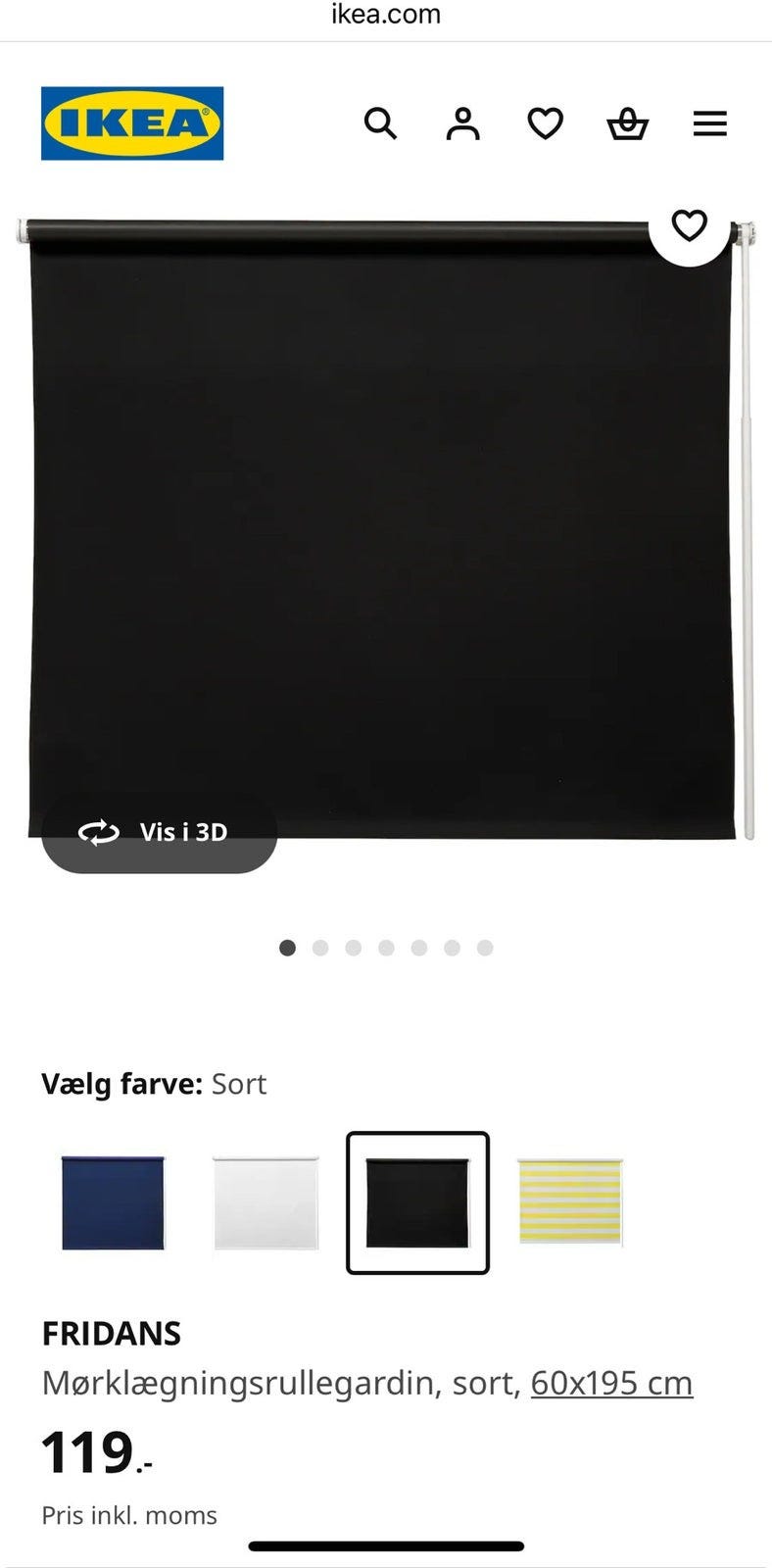Open the shopping basket icon
Image resolution: width=772 pixels, height=1568 pixels.
click(x=627, y=123)
